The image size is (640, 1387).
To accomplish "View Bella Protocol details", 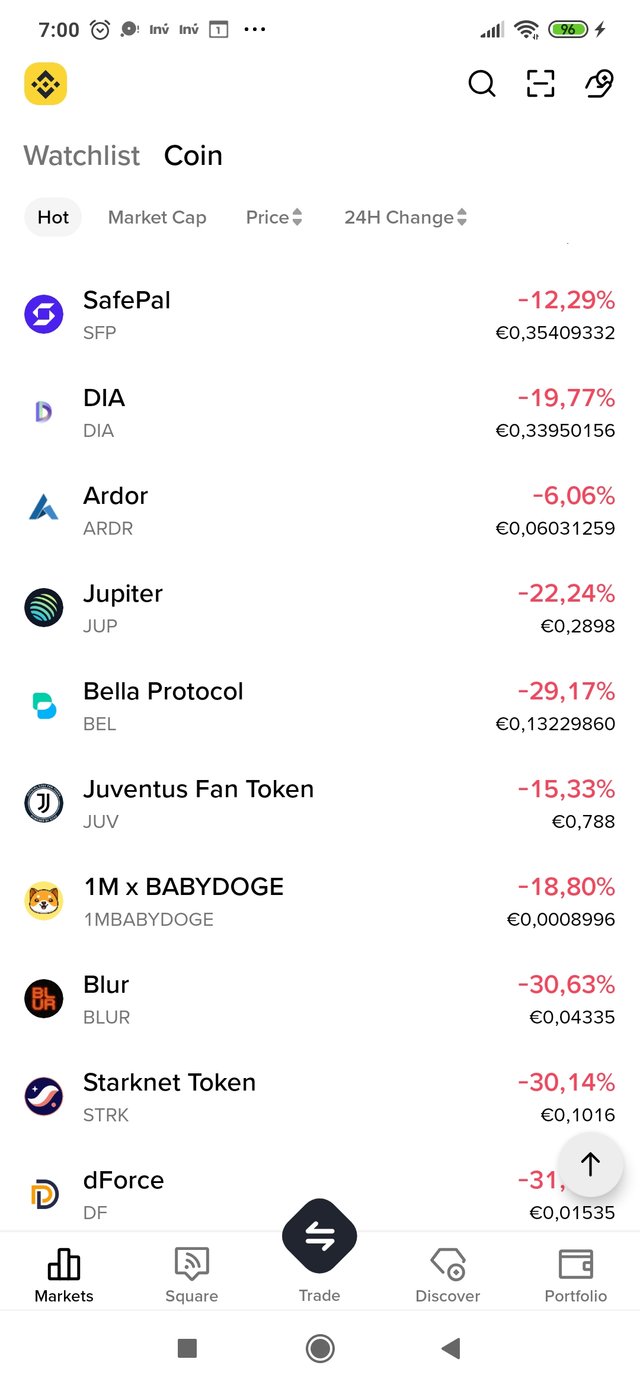I will click(320, 707).
